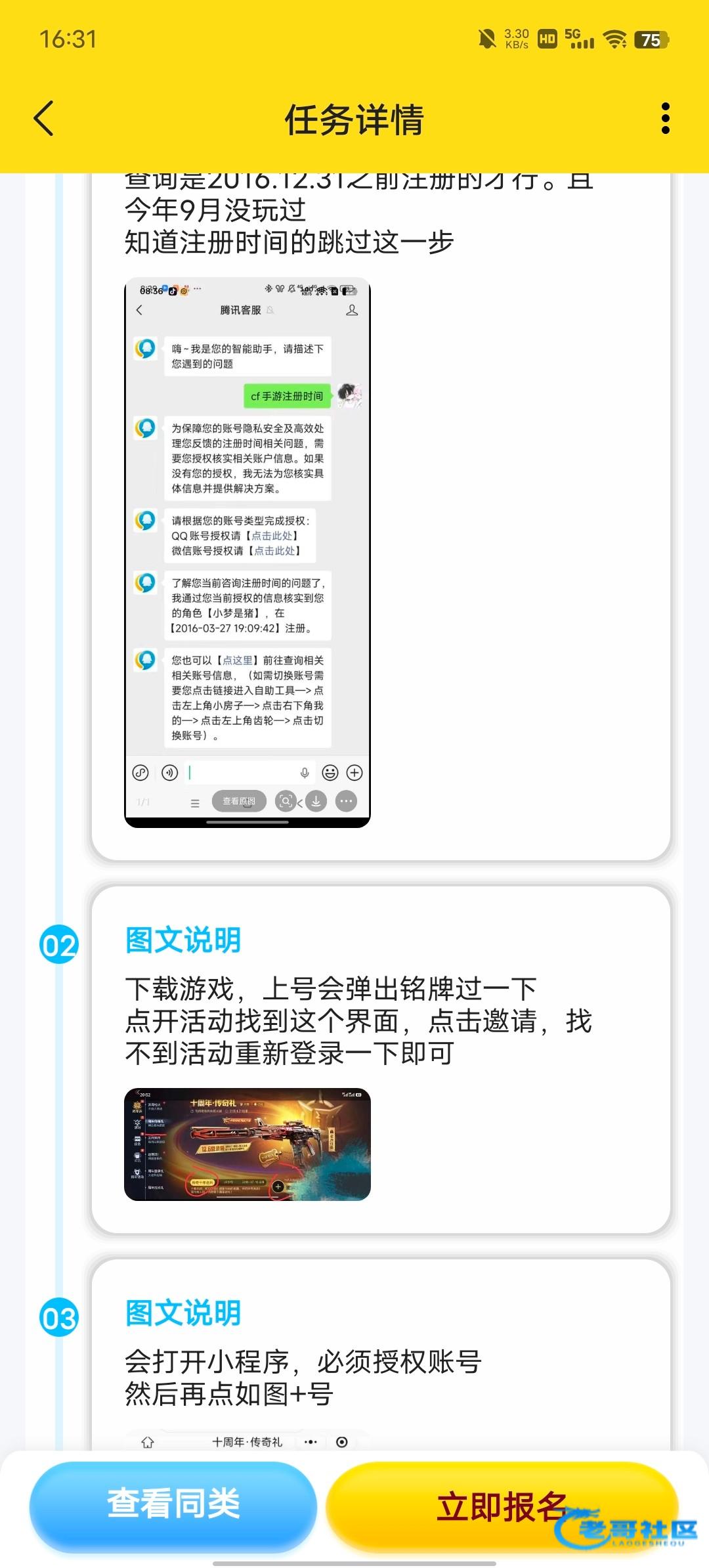The image size is (709, 1568).
Task: Enlarge the 十周年·传奇礼 game screenshot in step 02
Action: [247, 1144]
